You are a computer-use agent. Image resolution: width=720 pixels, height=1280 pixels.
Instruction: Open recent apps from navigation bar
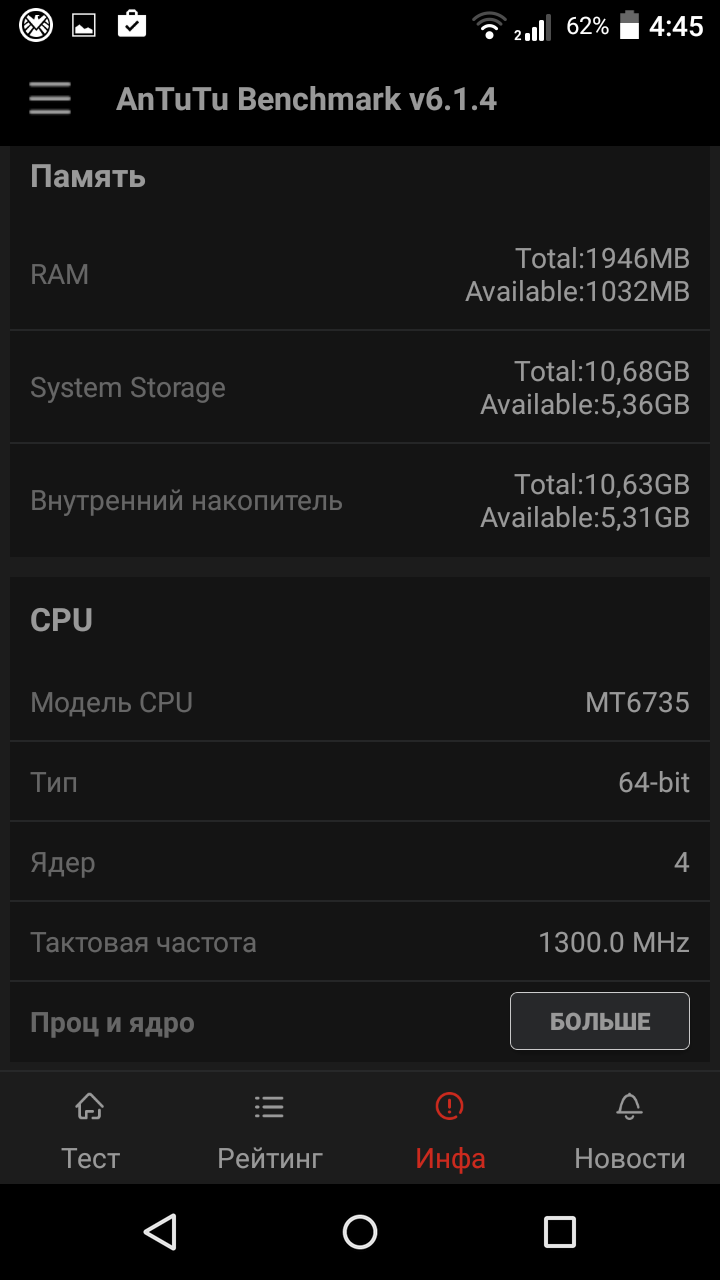tap(560, 1232)
